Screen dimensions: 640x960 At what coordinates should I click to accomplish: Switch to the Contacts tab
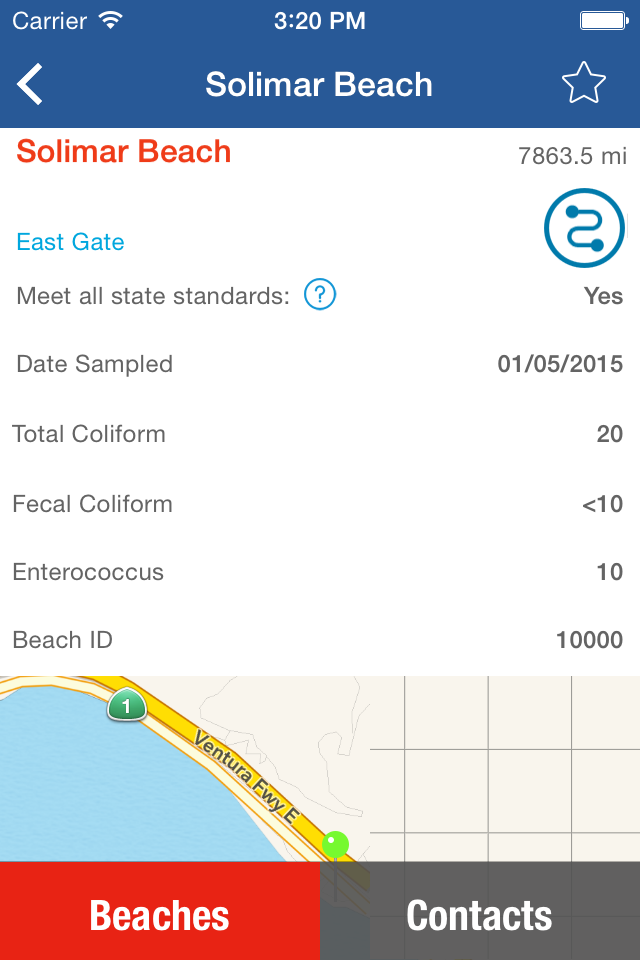click(480, 914)
